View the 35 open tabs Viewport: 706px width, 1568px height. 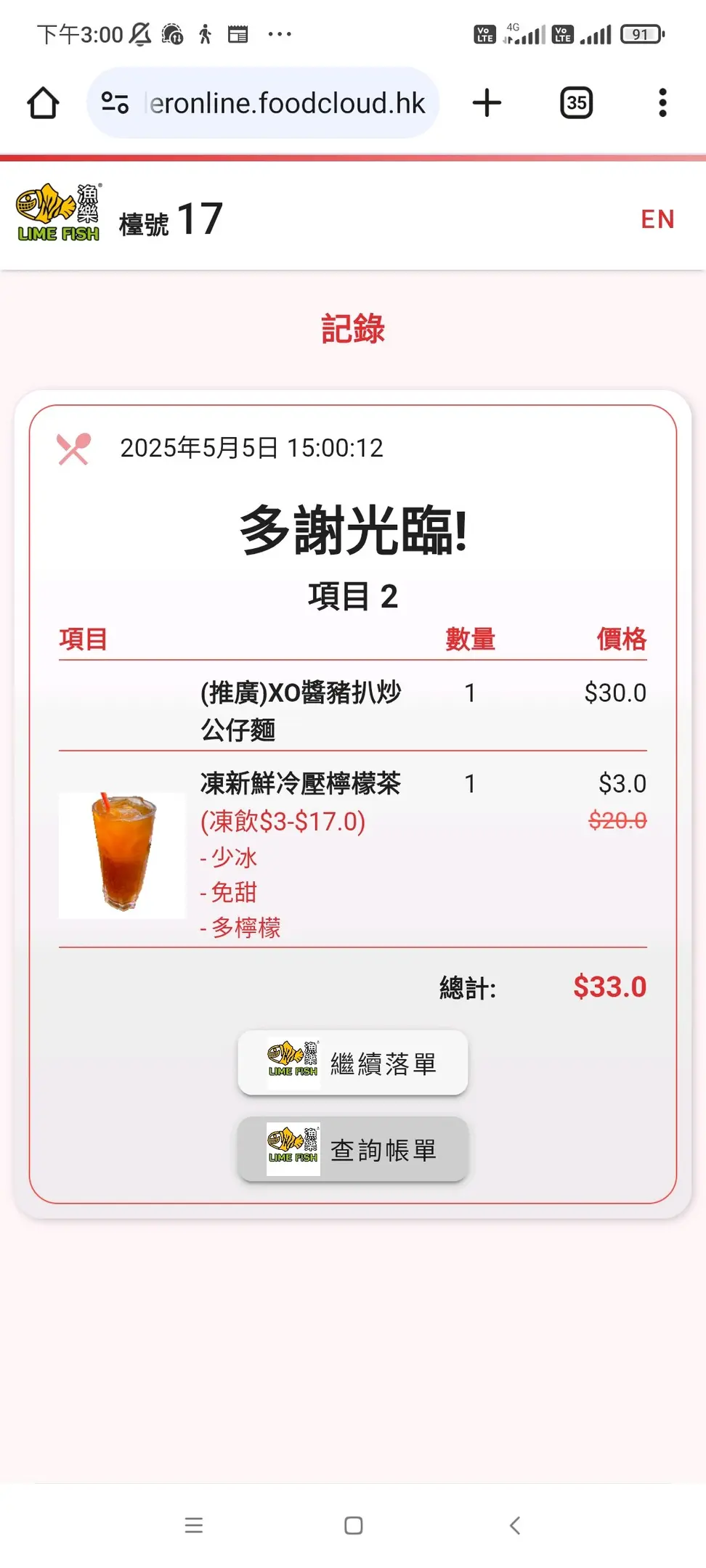[x=576, y=103]
